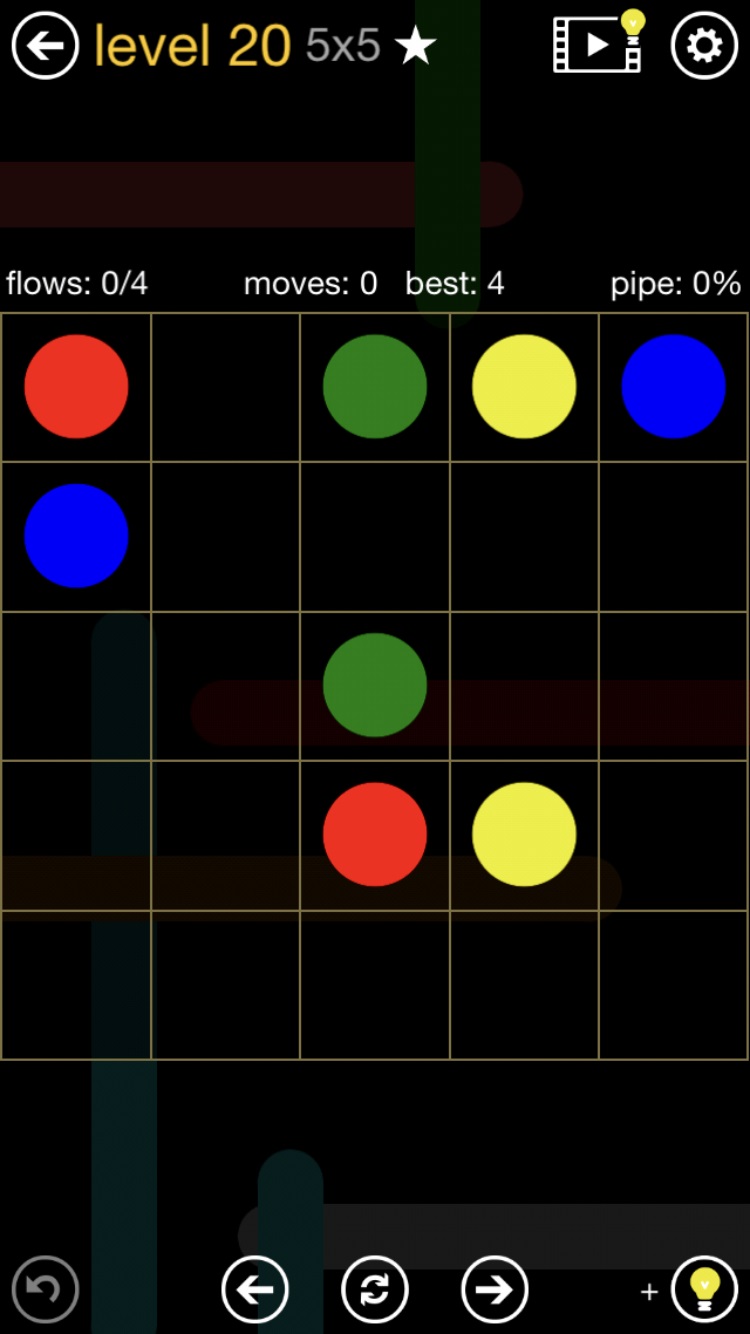Use a hint with the lightbulb button
The height and width of the screenshot is (1334, 750).
tap(704, 1289)
